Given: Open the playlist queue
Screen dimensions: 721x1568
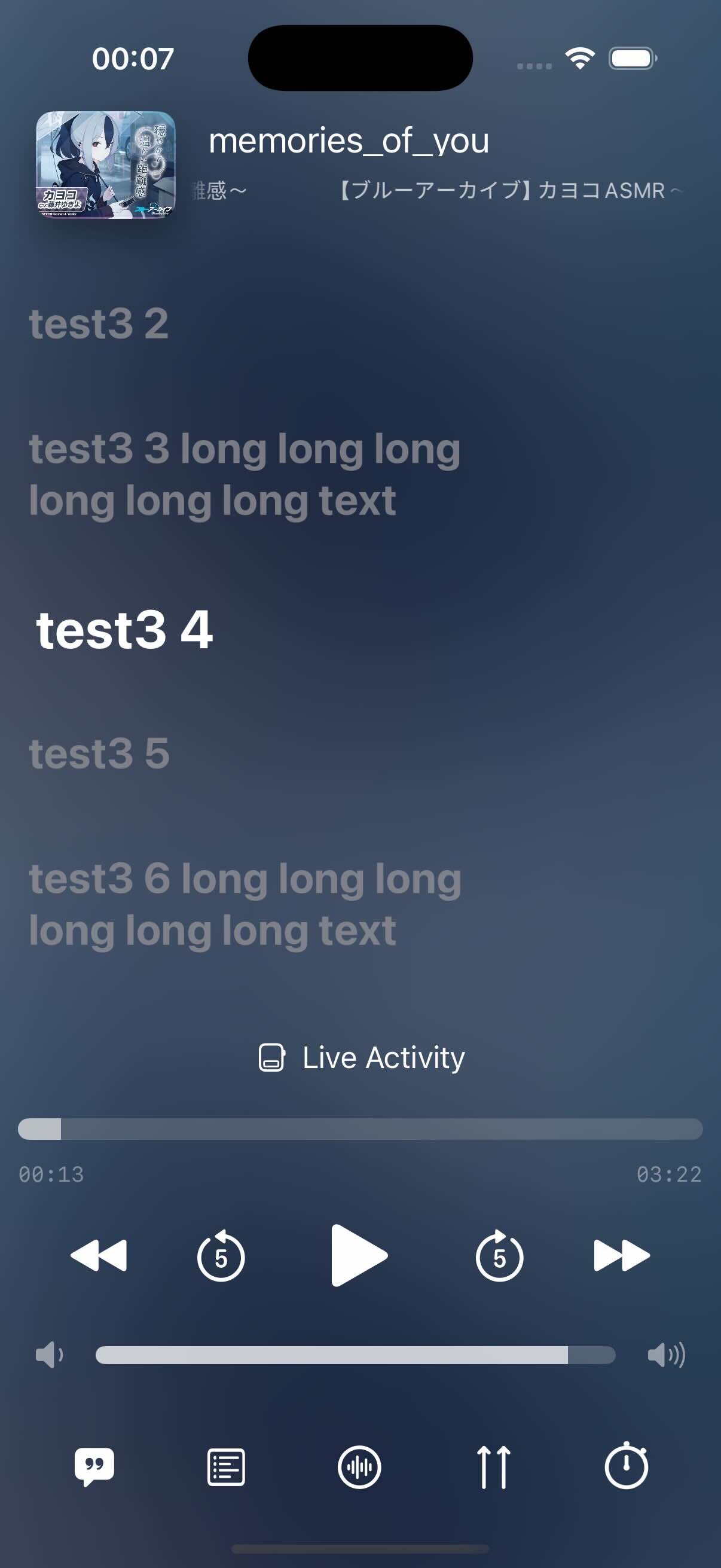Looking at the screenshot, I should click(227, 1467).
